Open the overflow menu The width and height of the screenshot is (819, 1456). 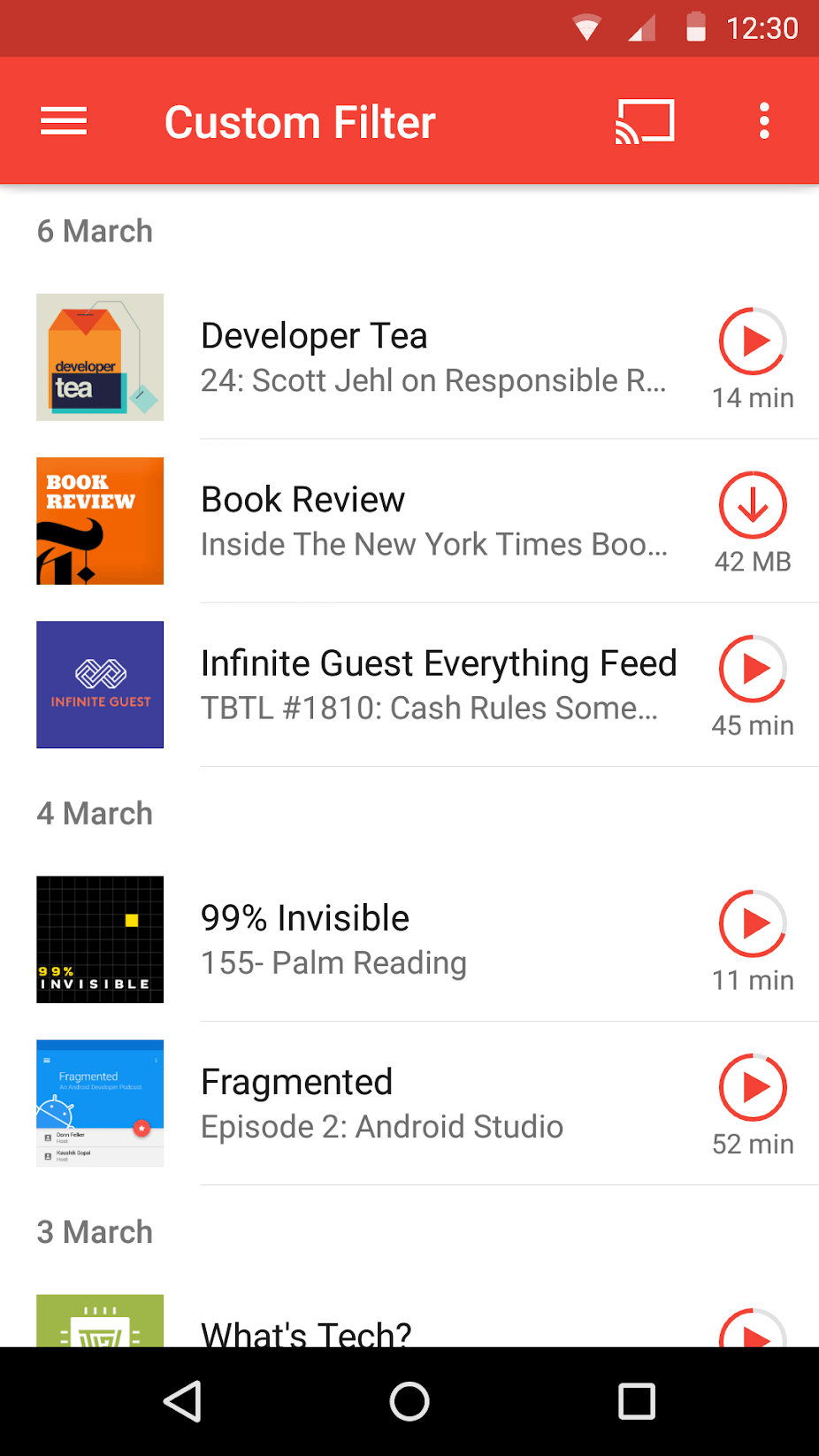(764, 121)
